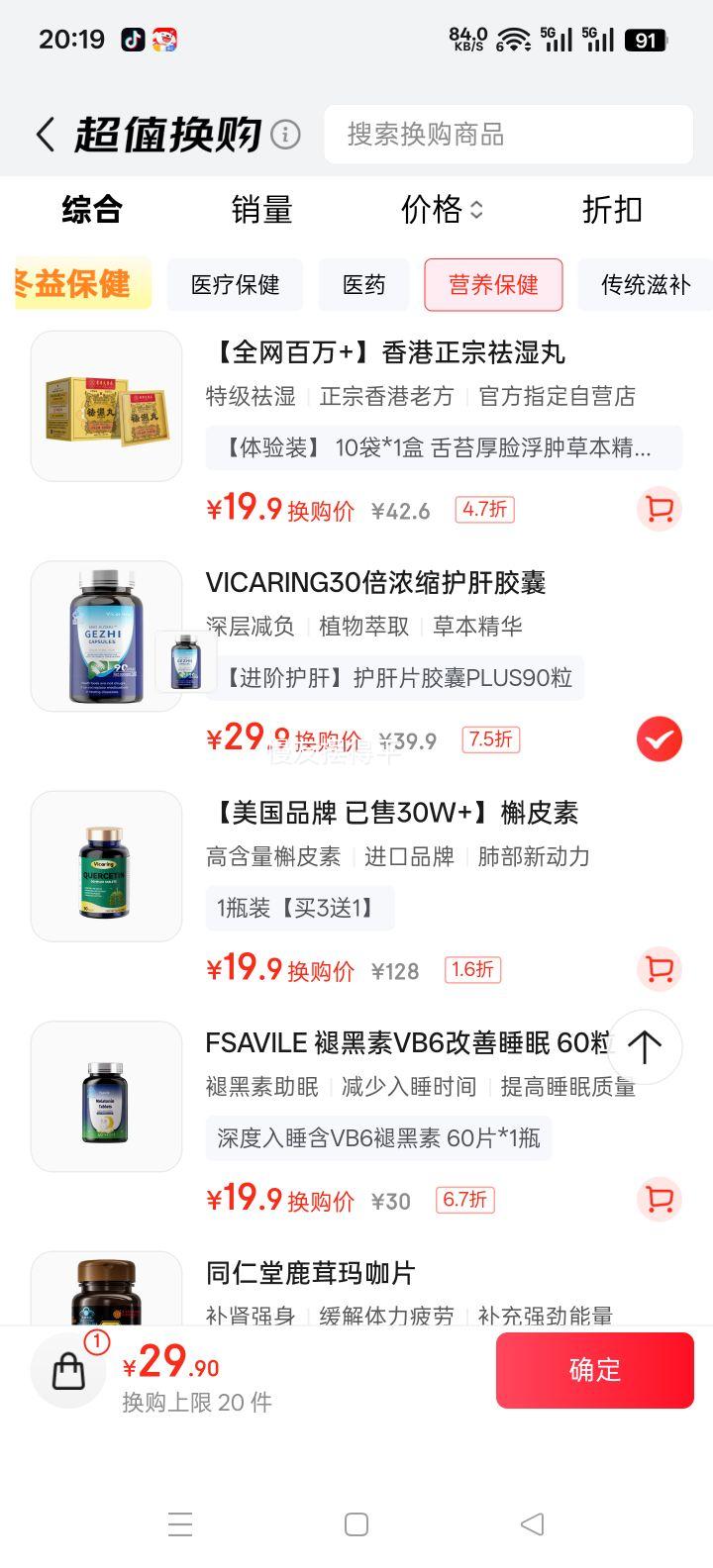The width and height of the screenshot is (713, 1568).
Task: Toggle the 传统滋补 filter chip
Action: (x=645, y=284)
